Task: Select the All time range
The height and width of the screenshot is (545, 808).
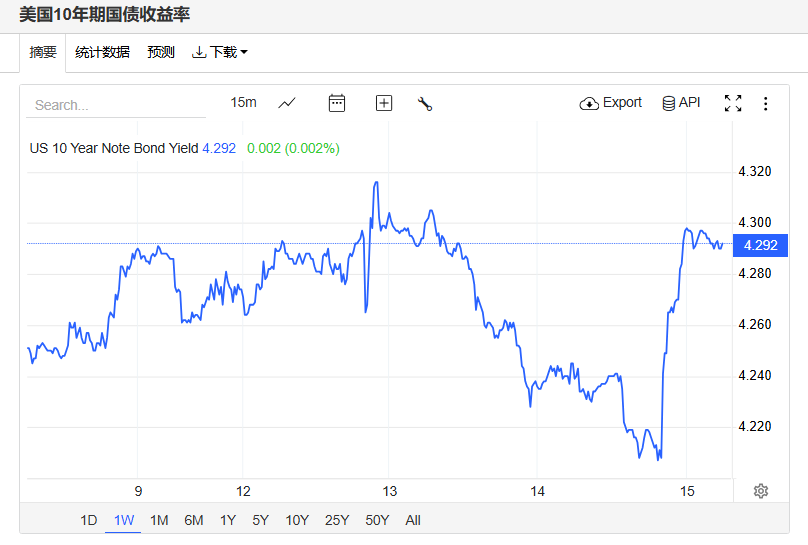Action: tap(413, 520)
